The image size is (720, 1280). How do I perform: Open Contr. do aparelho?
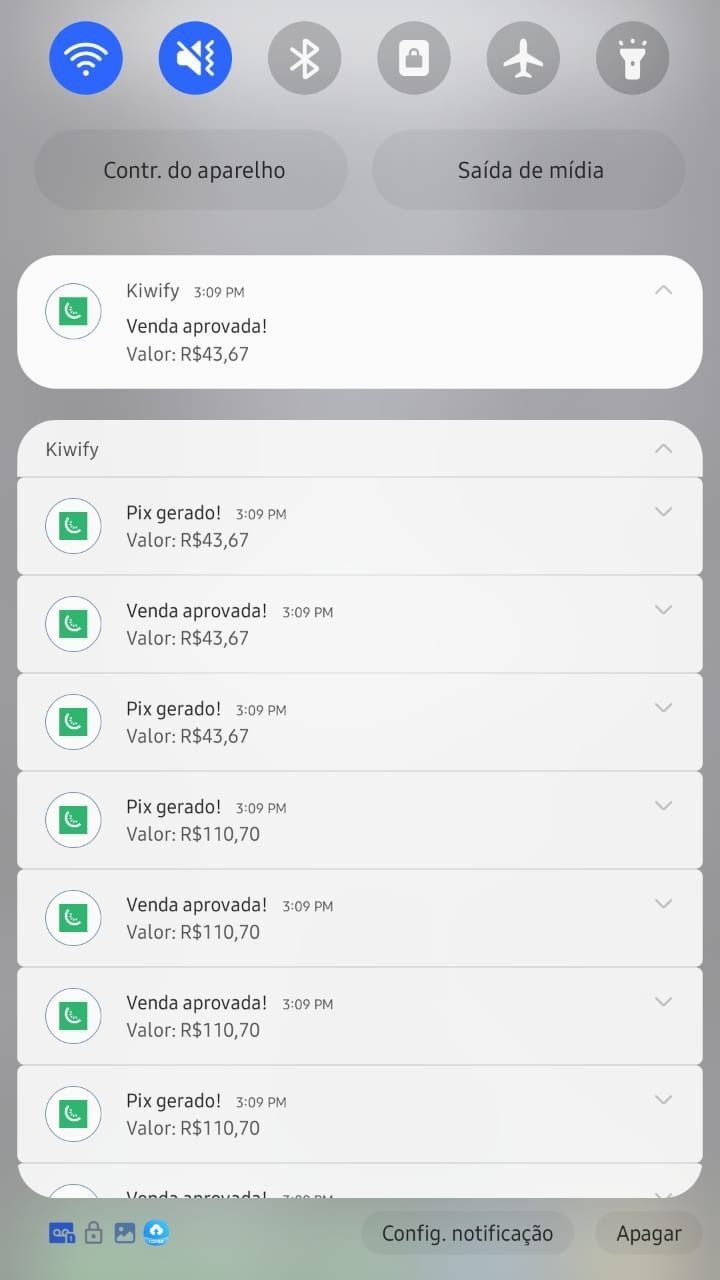[x=192, y=170]
